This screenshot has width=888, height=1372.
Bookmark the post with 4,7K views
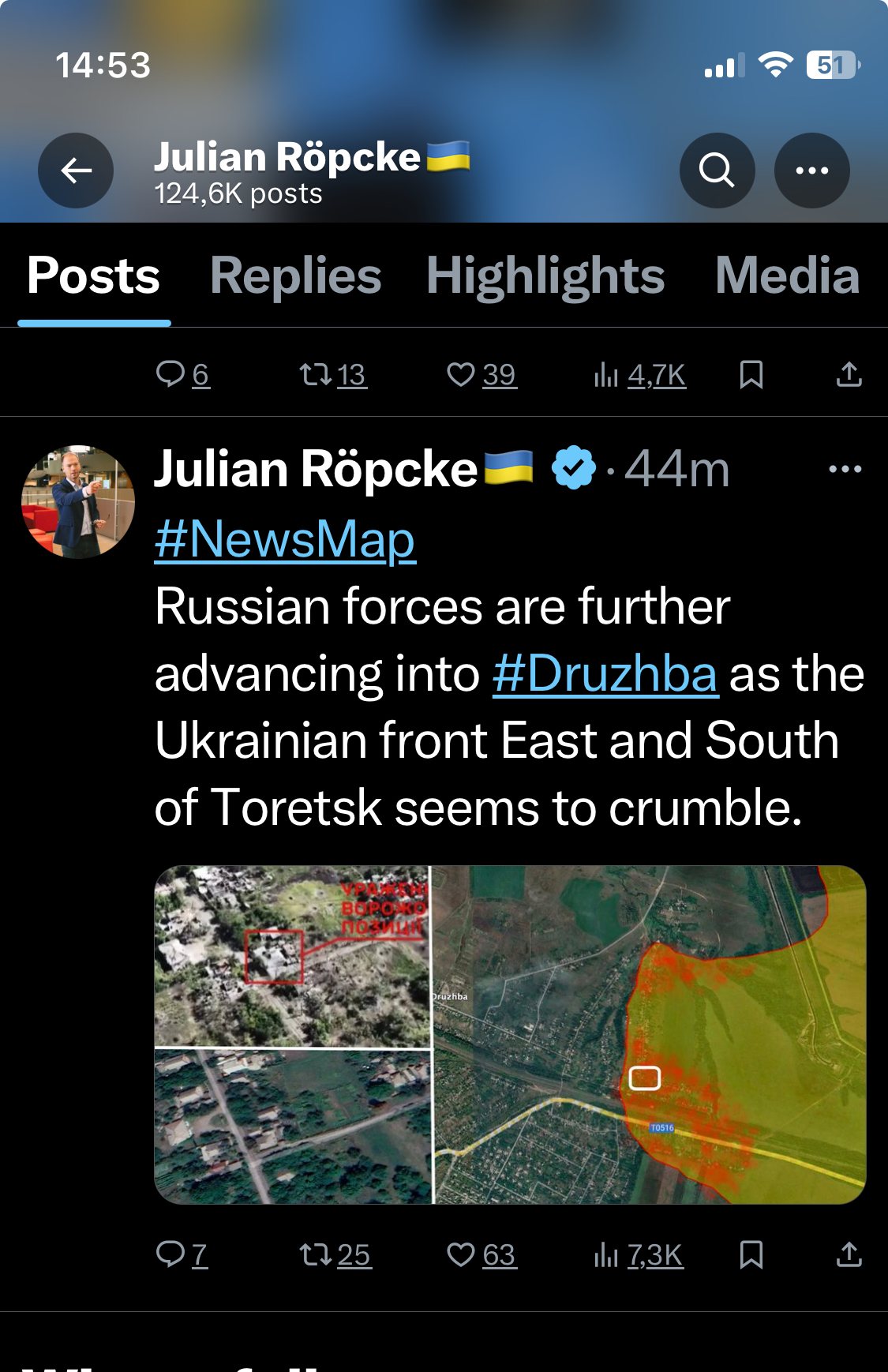click(x=751, y=374)
